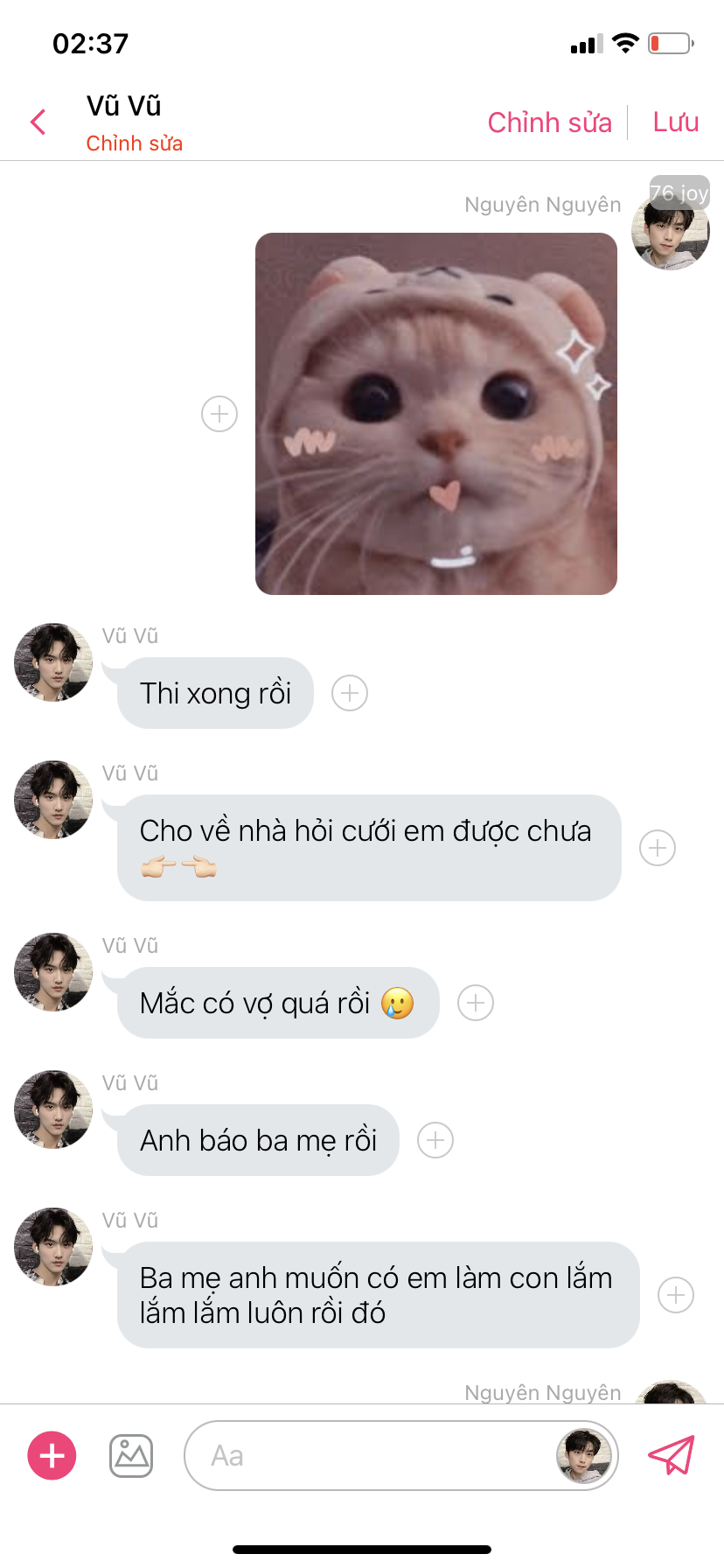Save the chat with Lưu
This screenshot has height=1568, width=724.
pos(676,122)
